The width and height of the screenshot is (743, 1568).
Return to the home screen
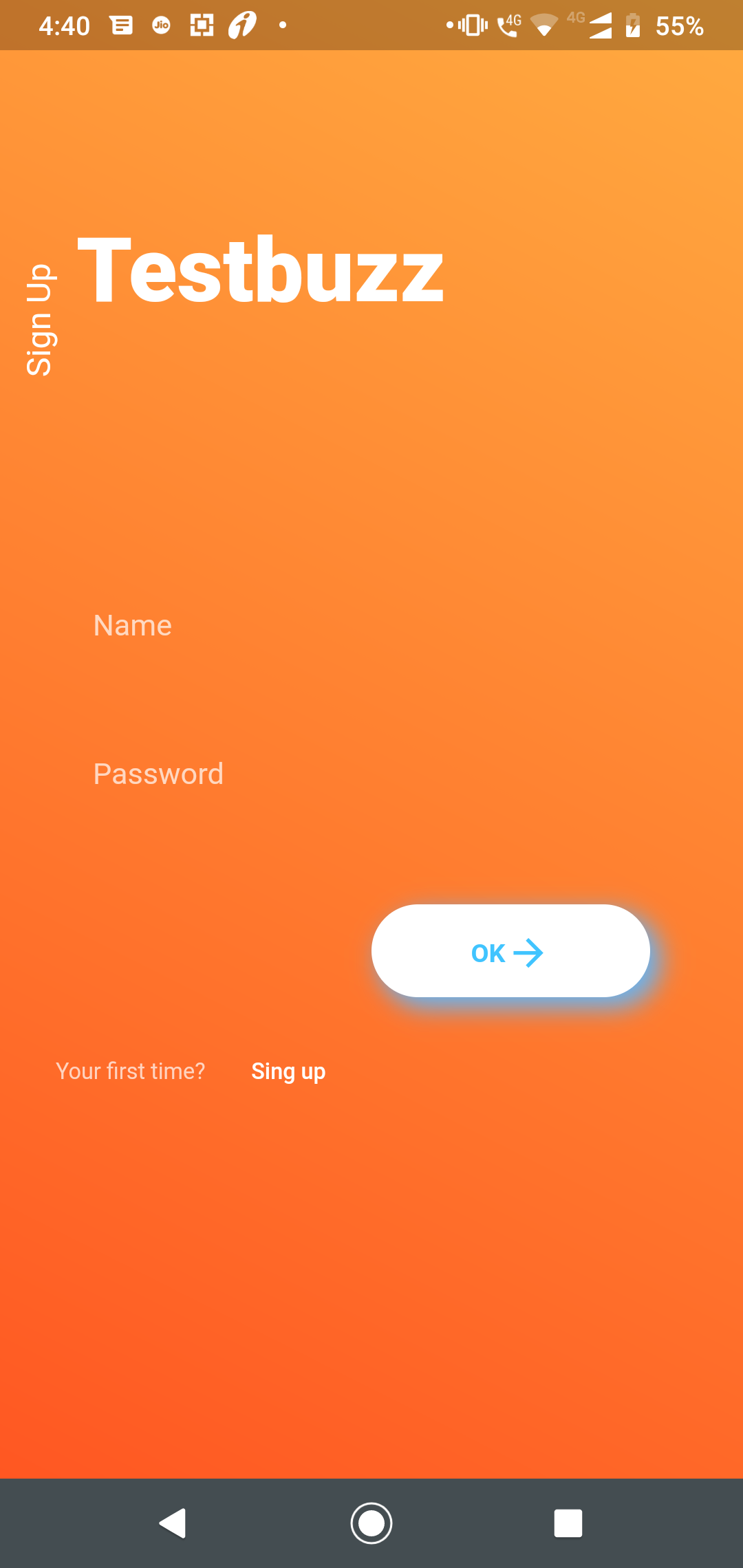pos(371,1523)
